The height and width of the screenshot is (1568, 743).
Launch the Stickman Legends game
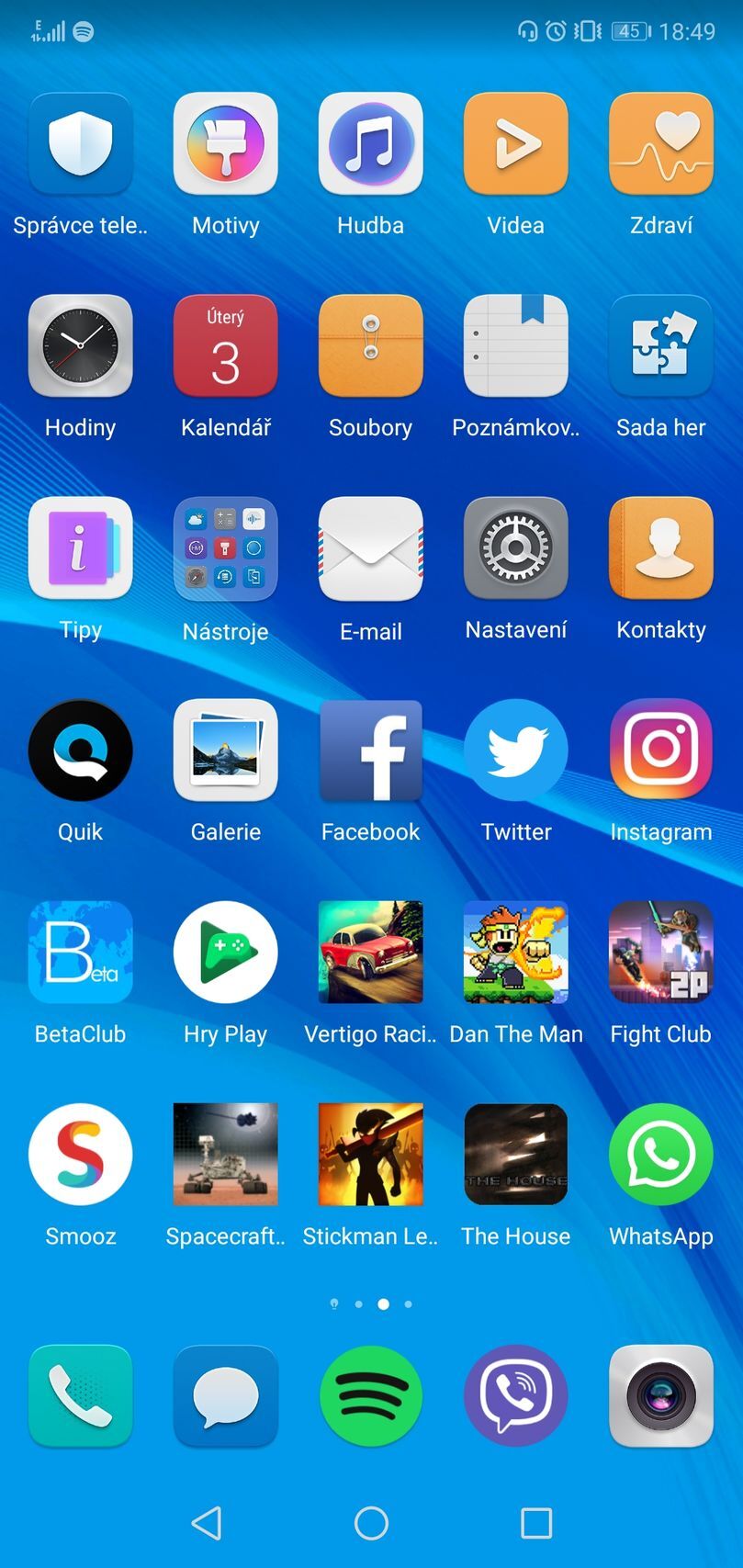(x=370, y=1155)
